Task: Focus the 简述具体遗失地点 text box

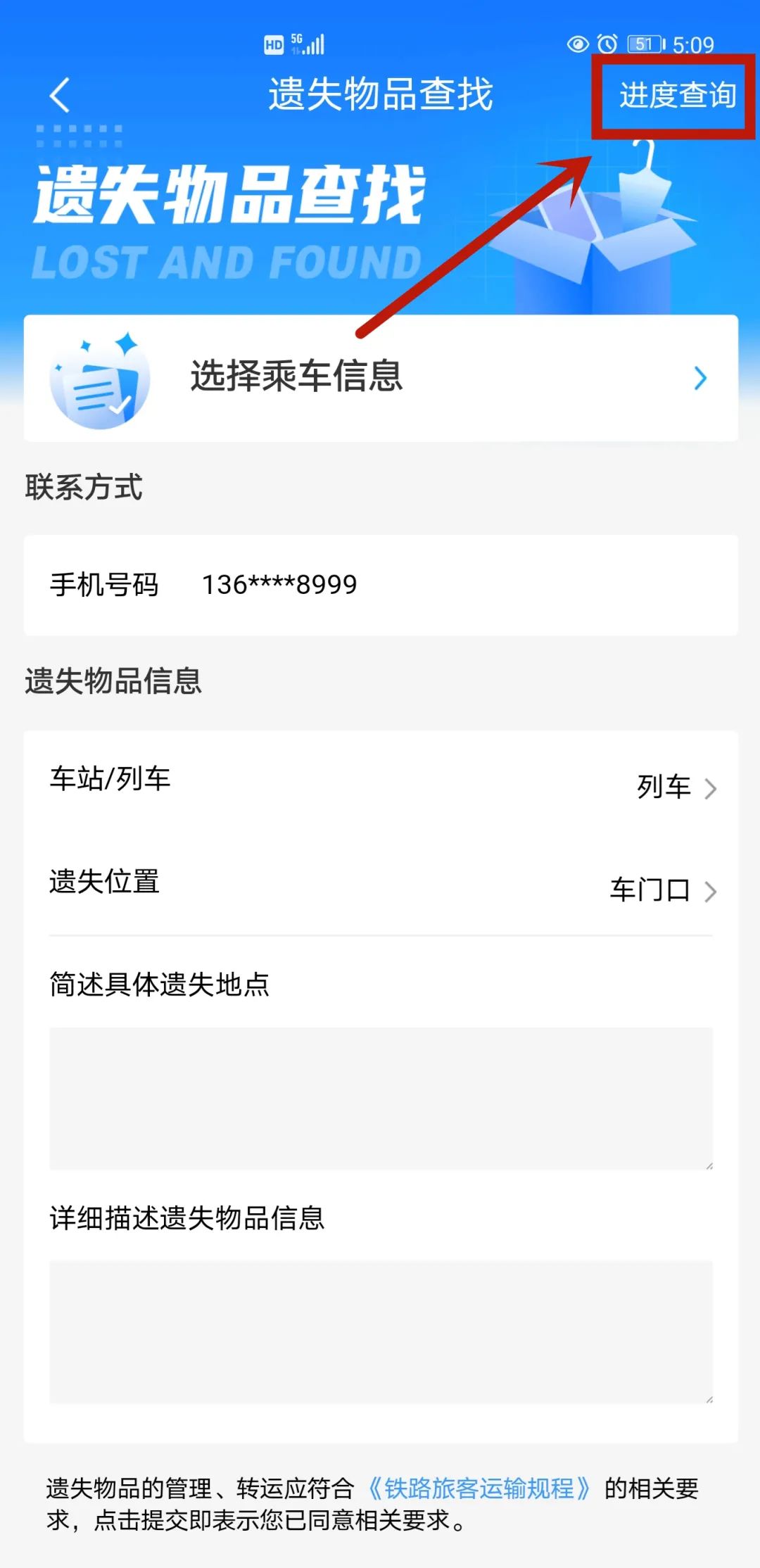Action: [380, 1098]
